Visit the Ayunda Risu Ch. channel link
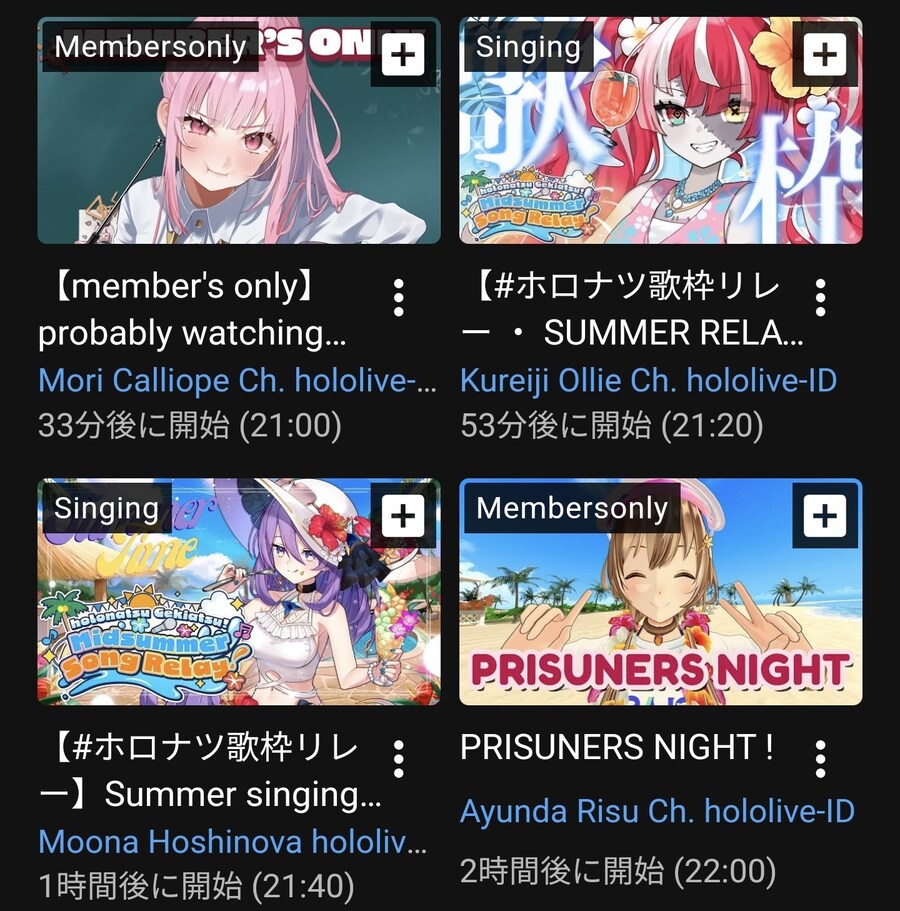 click(x=657, y=811)
